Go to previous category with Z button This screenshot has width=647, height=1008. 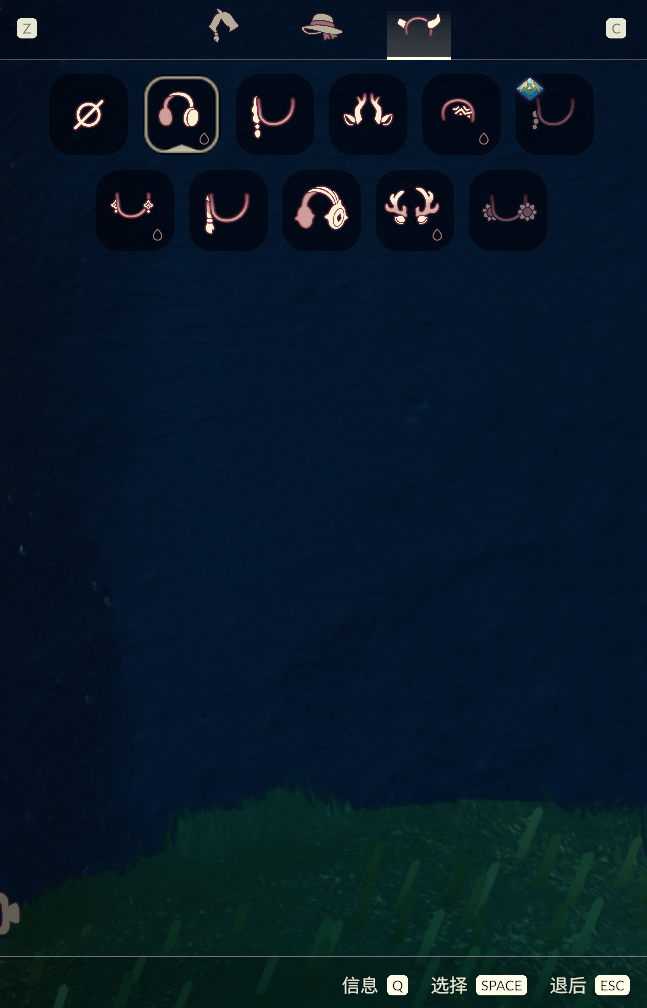(x=27, y=28)
